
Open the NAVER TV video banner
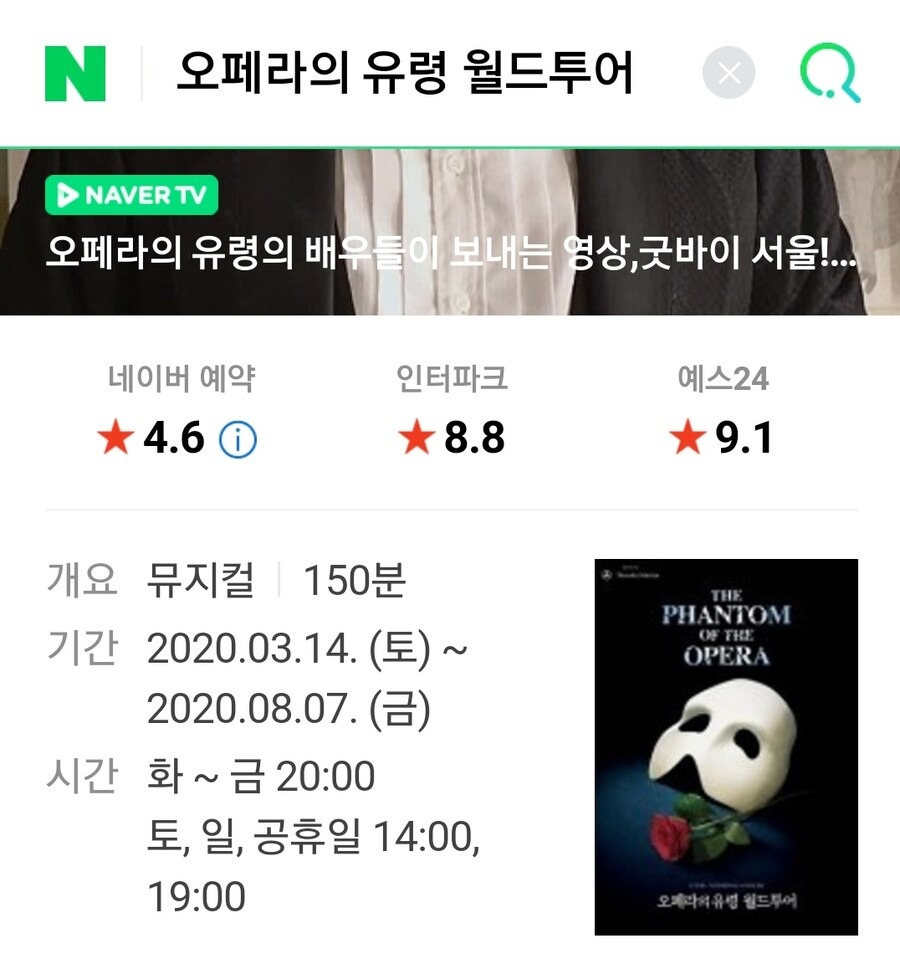pos(450,232)
